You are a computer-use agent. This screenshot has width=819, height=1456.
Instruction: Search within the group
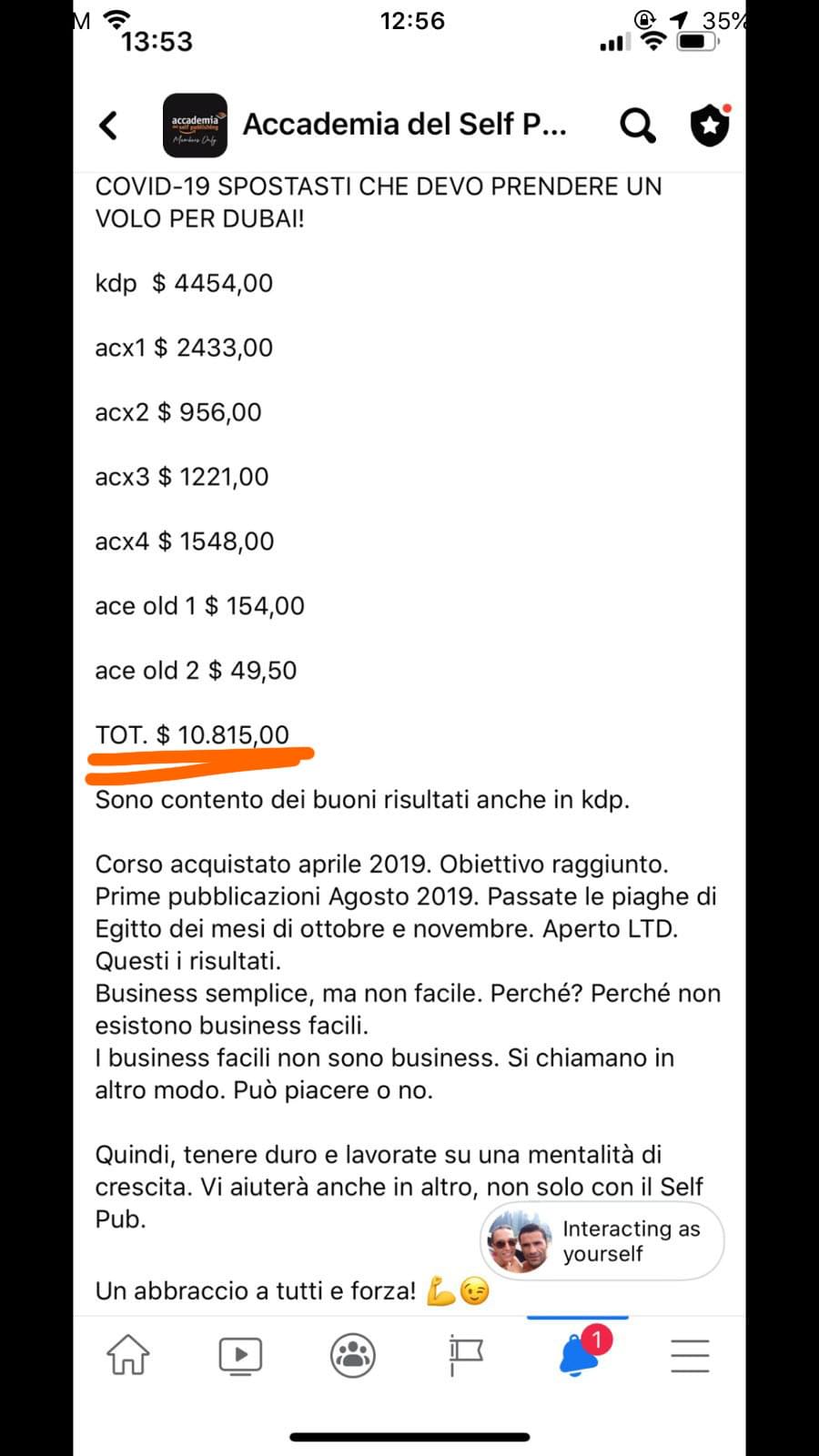637,126
